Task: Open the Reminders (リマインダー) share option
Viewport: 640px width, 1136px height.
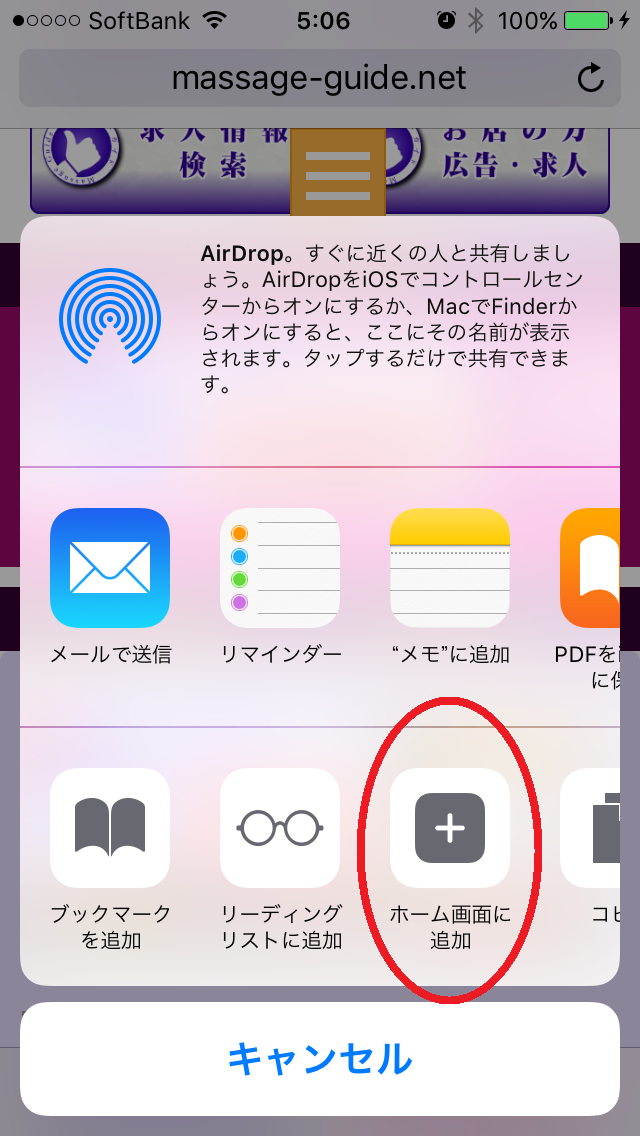Action: coord(280,568)
